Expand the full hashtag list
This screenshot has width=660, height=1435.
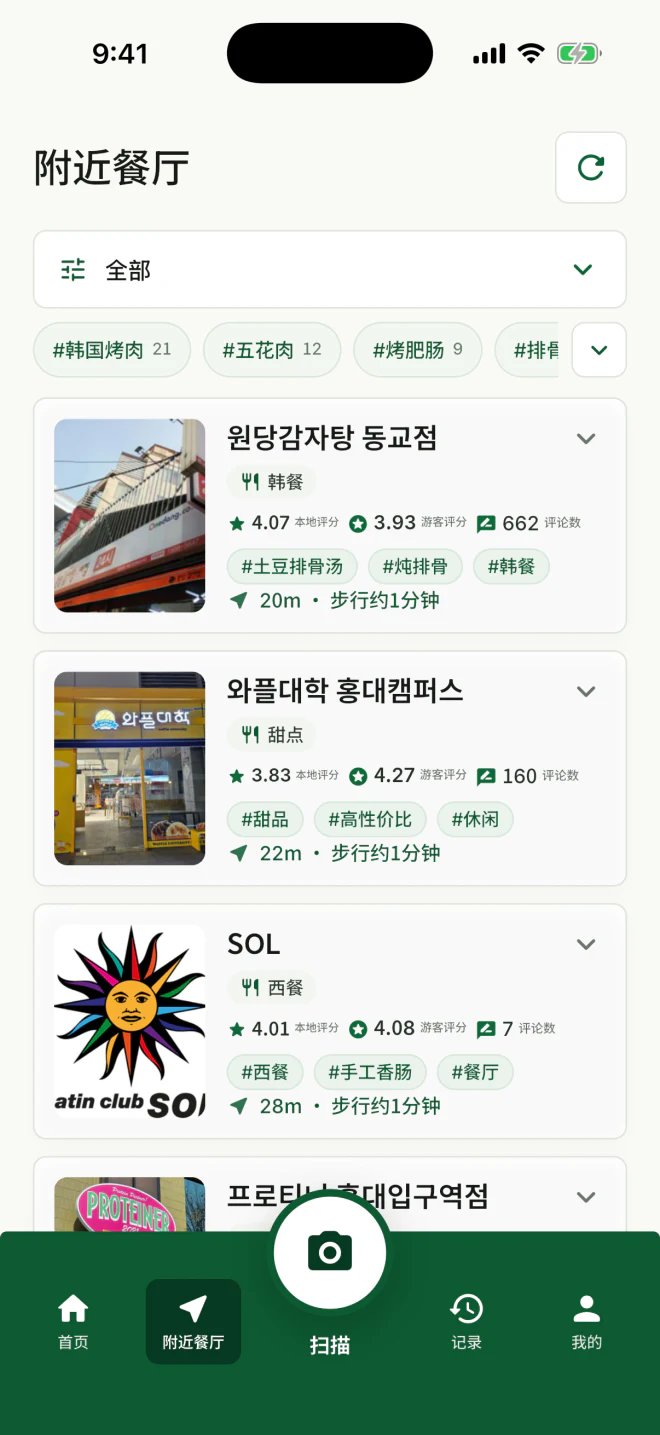click(599, 350)
